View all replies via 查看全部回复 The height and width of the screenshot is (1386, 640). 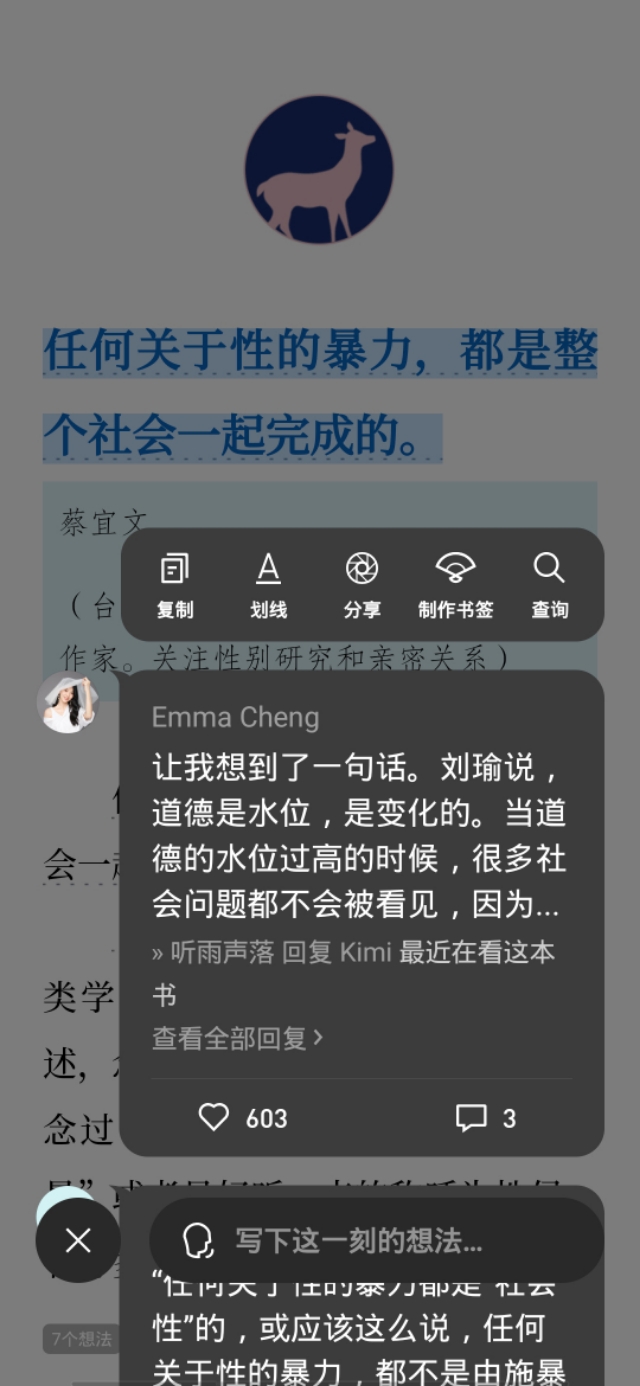[238, 1038]
